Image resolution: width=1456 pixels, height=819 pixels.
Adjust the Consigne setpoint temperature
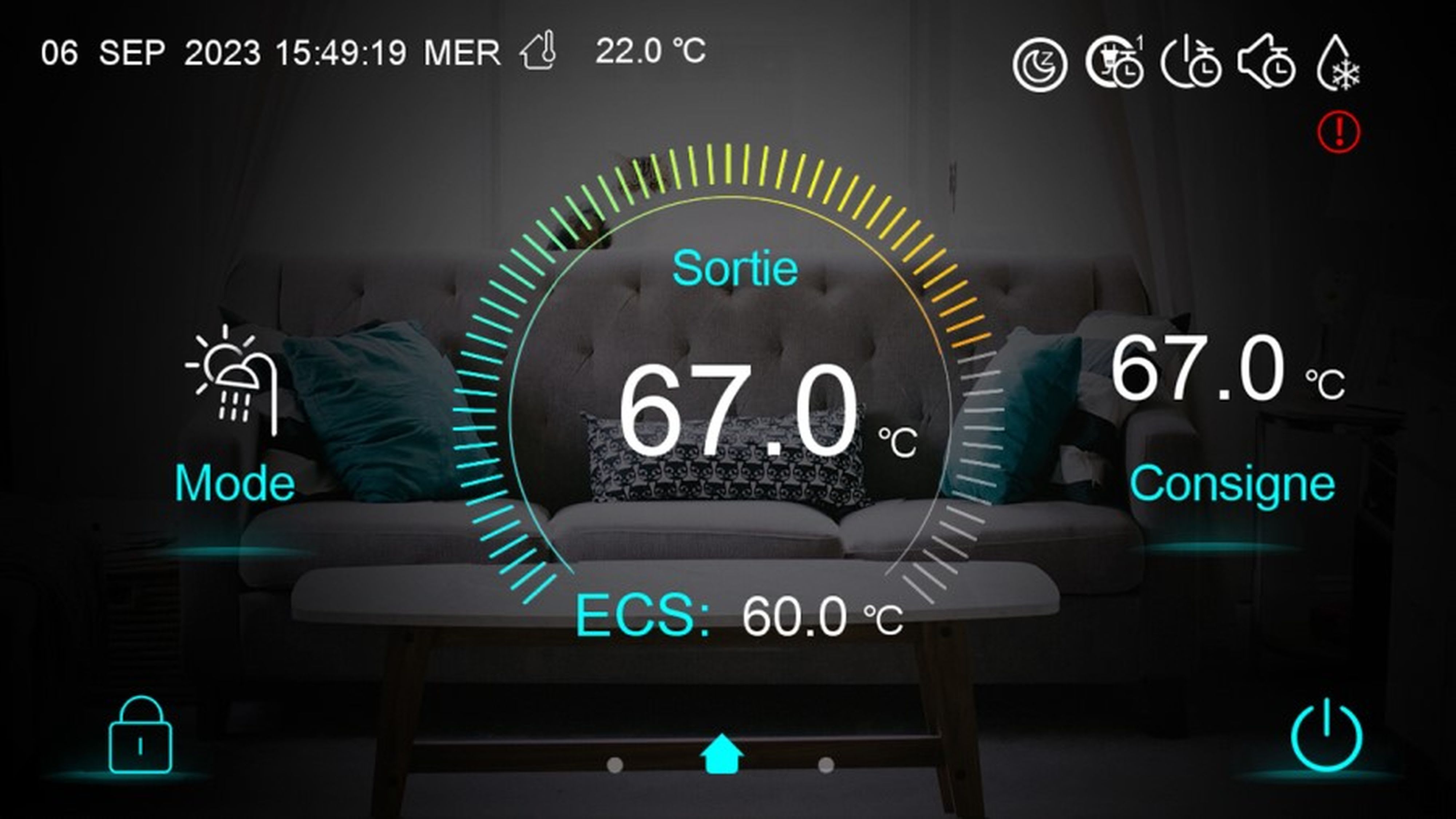click(1228, 418)
